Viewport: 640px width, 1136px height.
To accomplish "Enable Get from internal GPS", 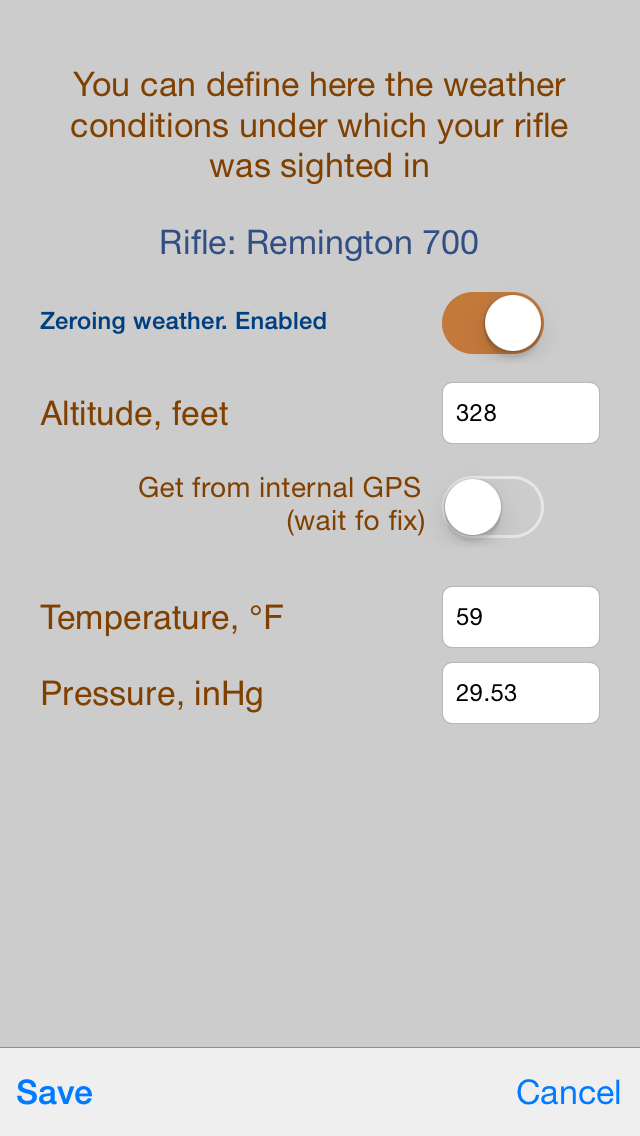I will [x=493, y=506].
